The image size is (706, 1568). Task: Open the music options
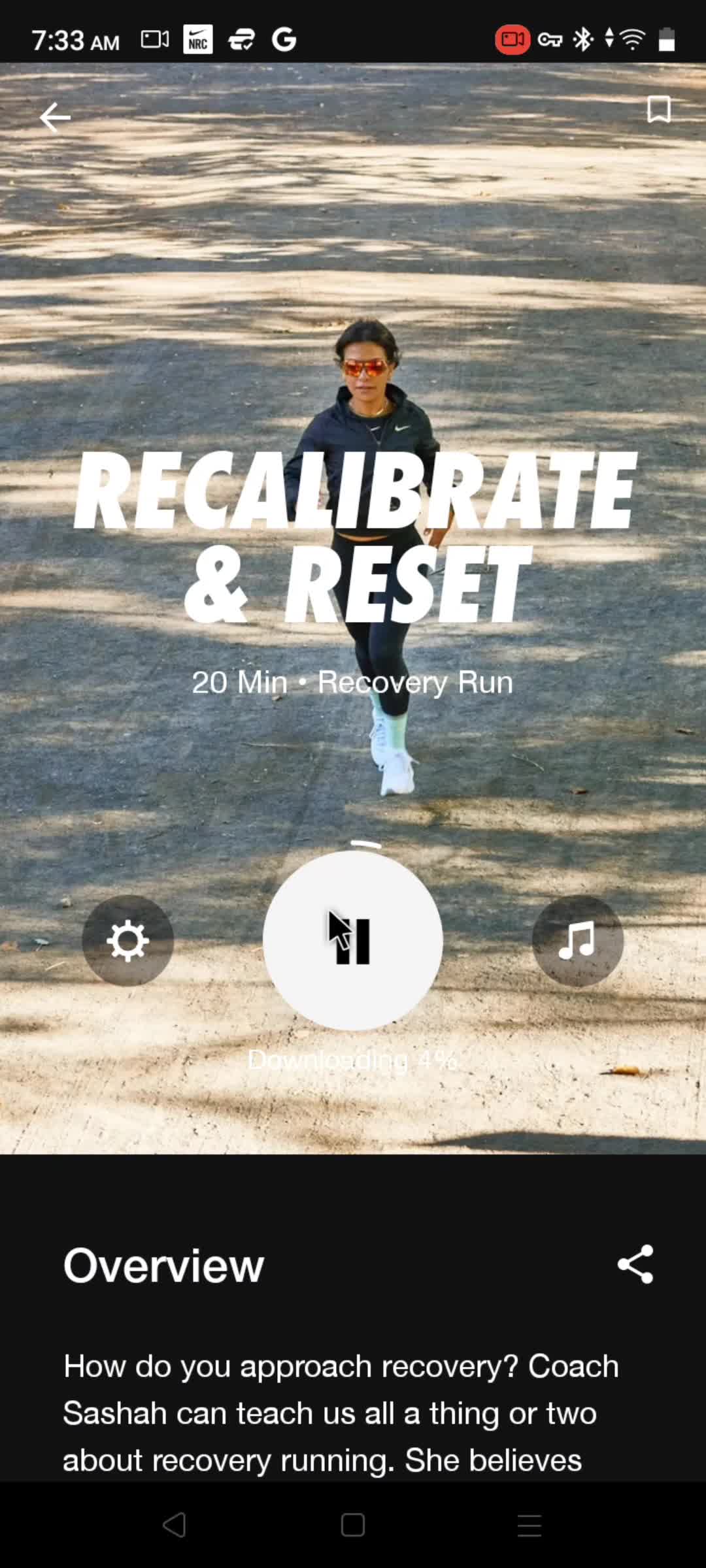pos(577,941)
